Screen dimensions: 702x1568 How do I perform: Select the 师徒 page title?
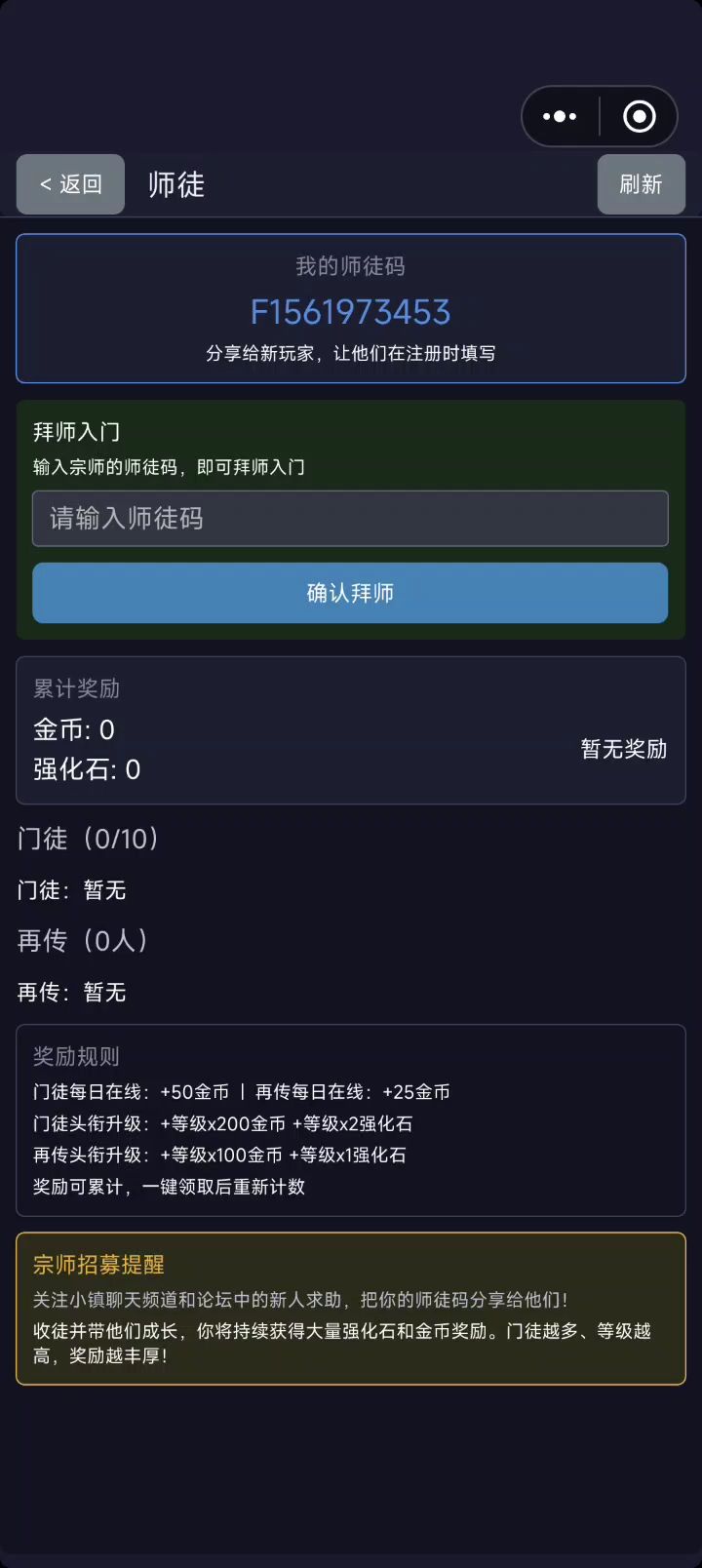pyautogui.click(x=174, y=185)
